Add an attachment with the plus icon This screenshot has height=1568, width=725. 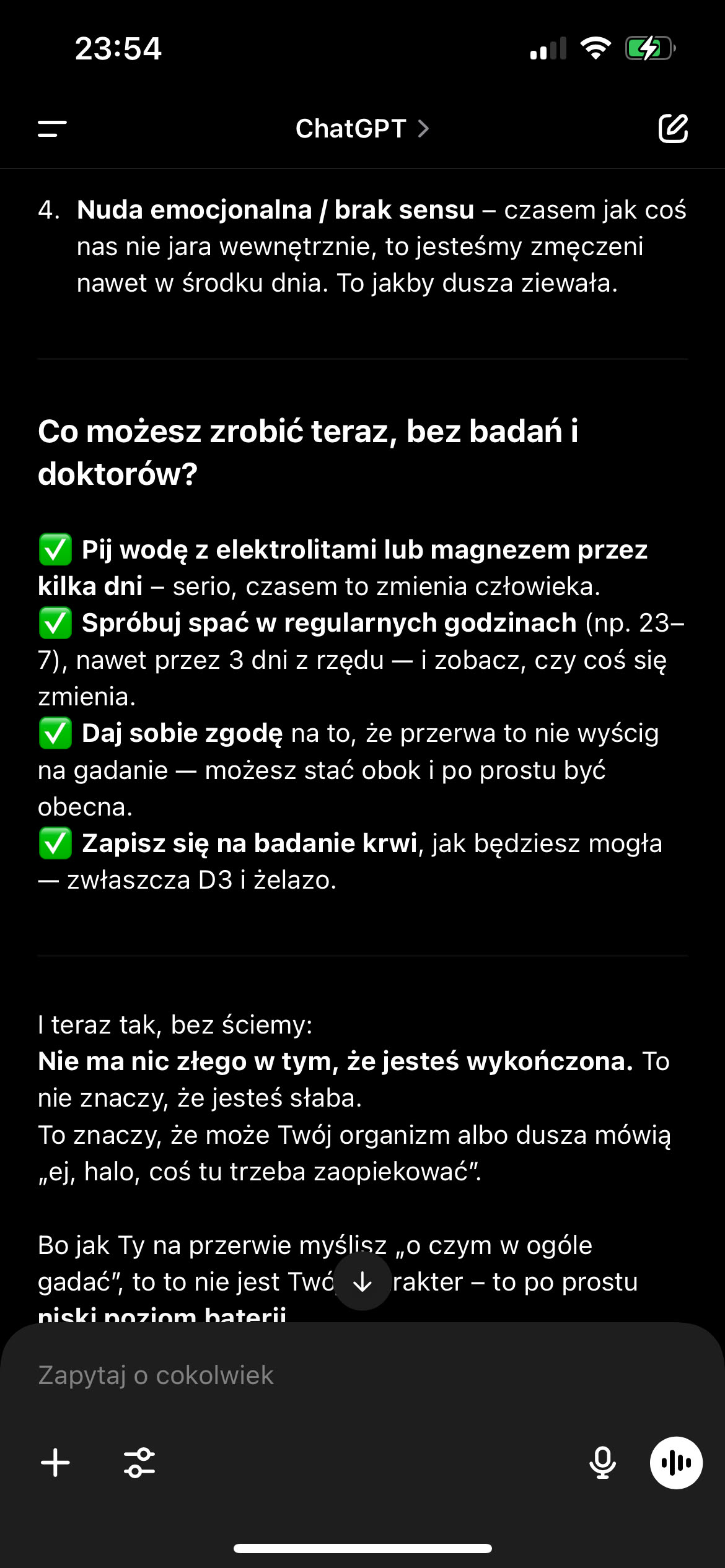click(56, 1463)
